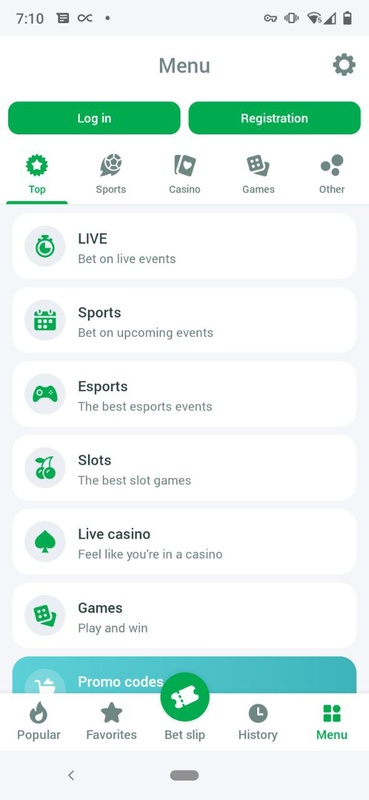
Task: Open the Esports row
Action: (x=184, y=394)
